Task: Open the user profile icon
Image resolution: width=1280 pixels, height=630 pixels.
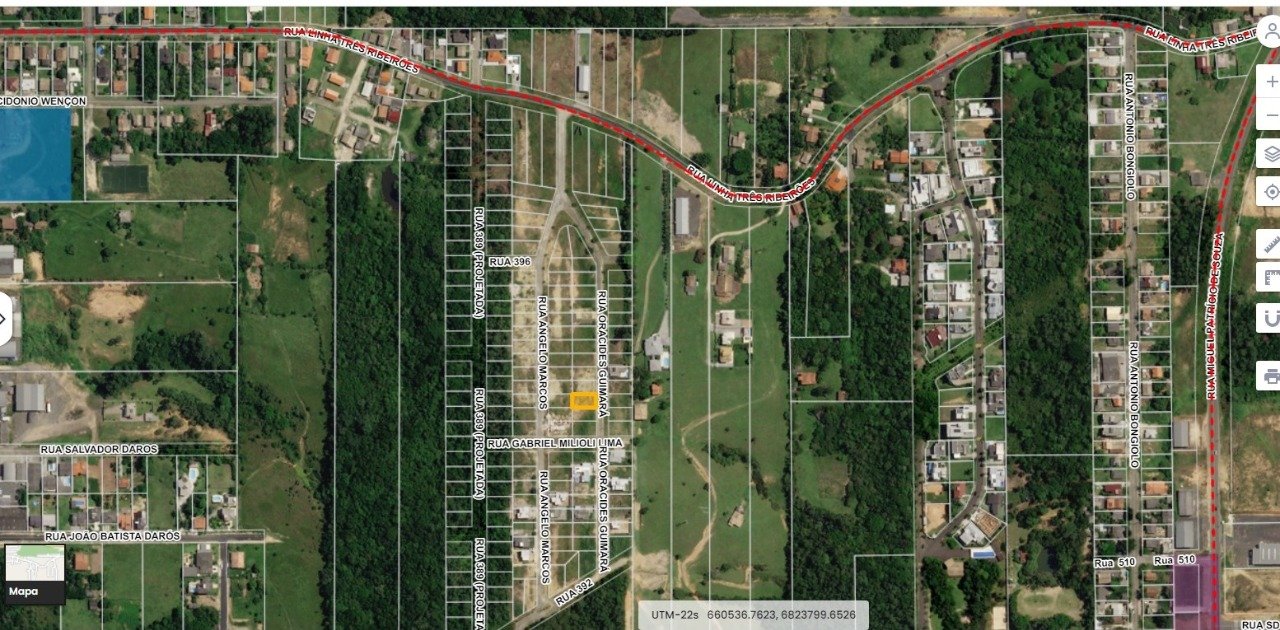Action: 1269,30
